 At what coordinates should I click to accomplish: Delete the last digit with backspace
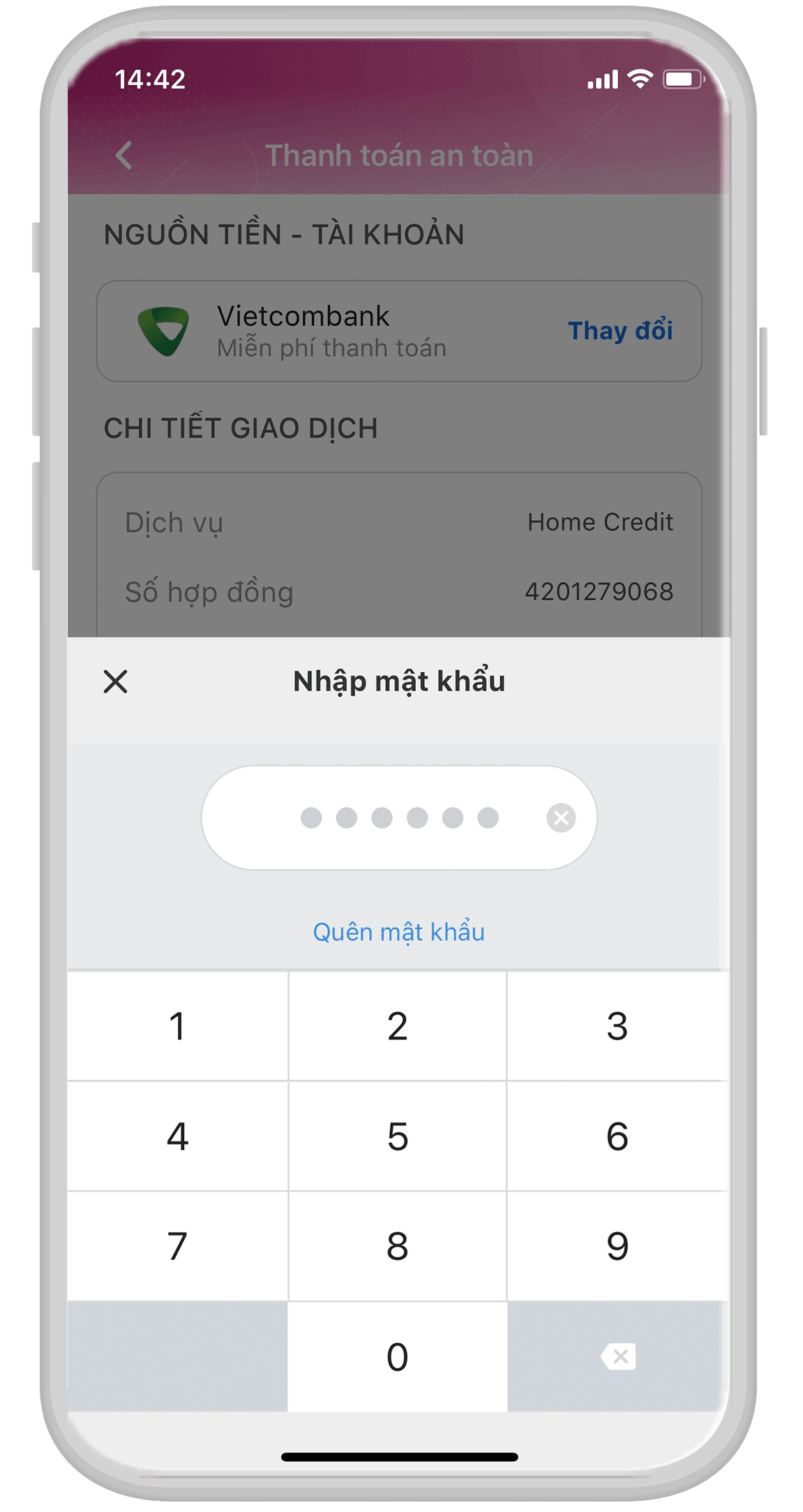click(618, 1356)
